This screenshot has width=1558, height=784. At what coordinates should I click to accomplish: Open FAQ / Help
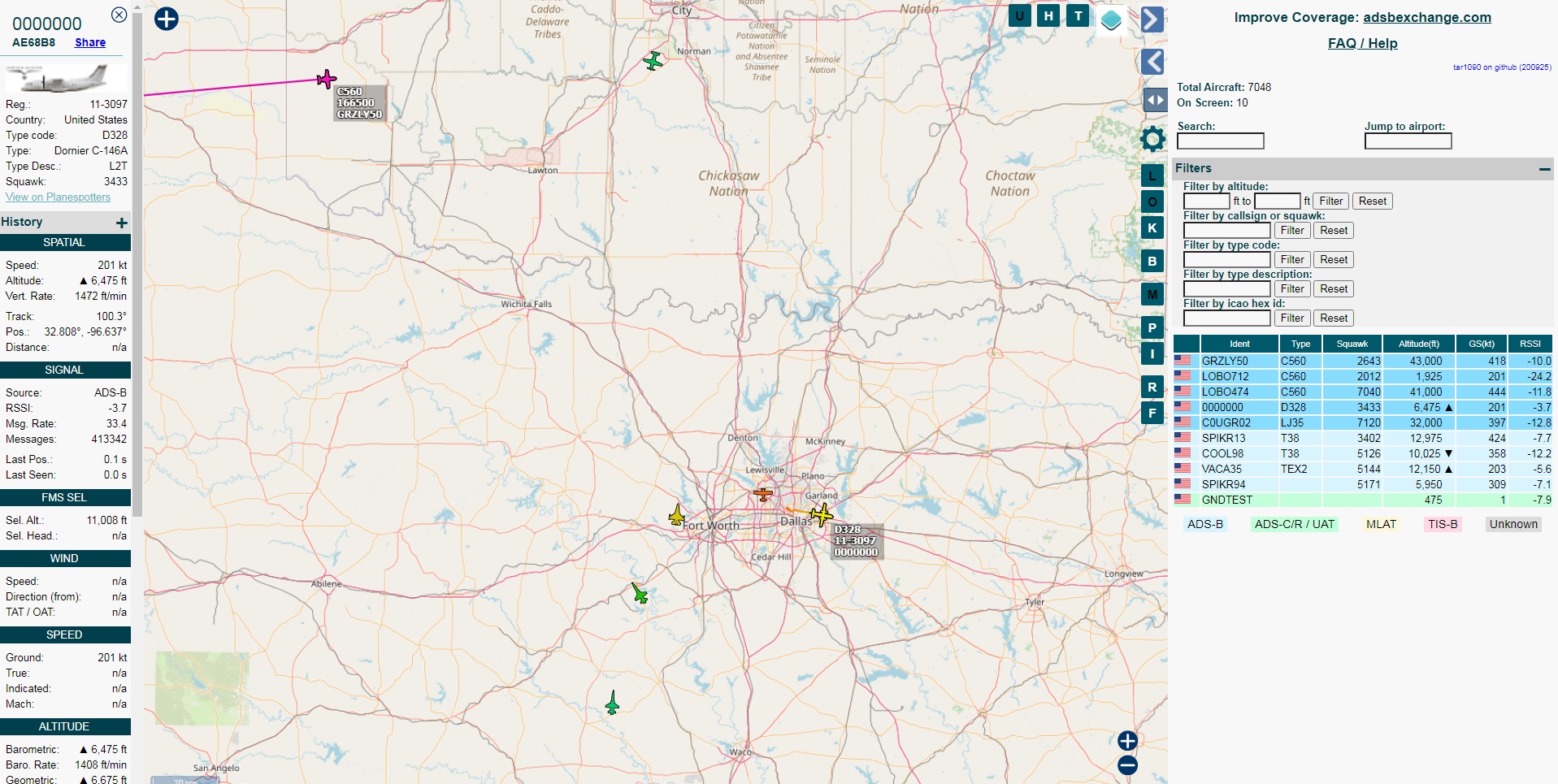click(x=1362, y=43)
